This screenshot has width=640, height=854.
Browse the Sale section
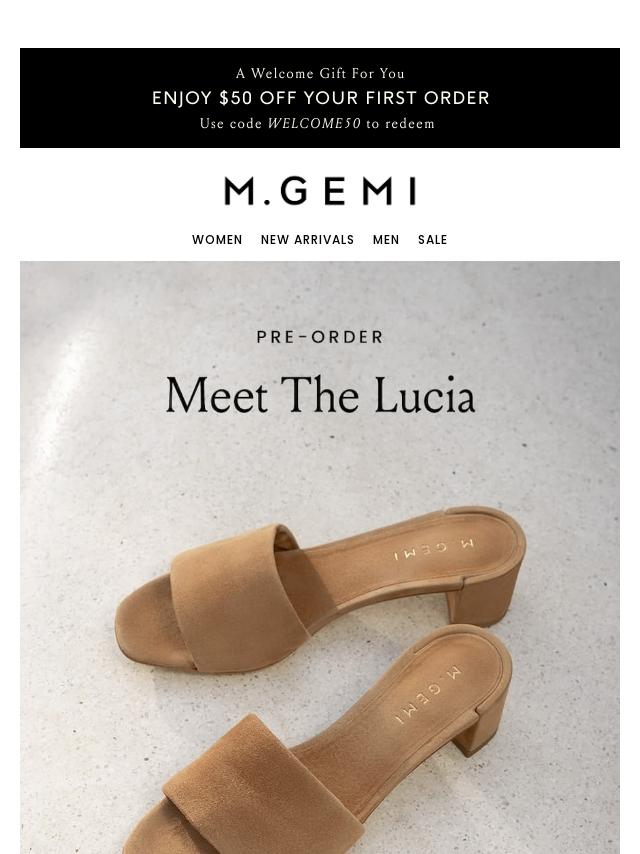coord(432,240)
